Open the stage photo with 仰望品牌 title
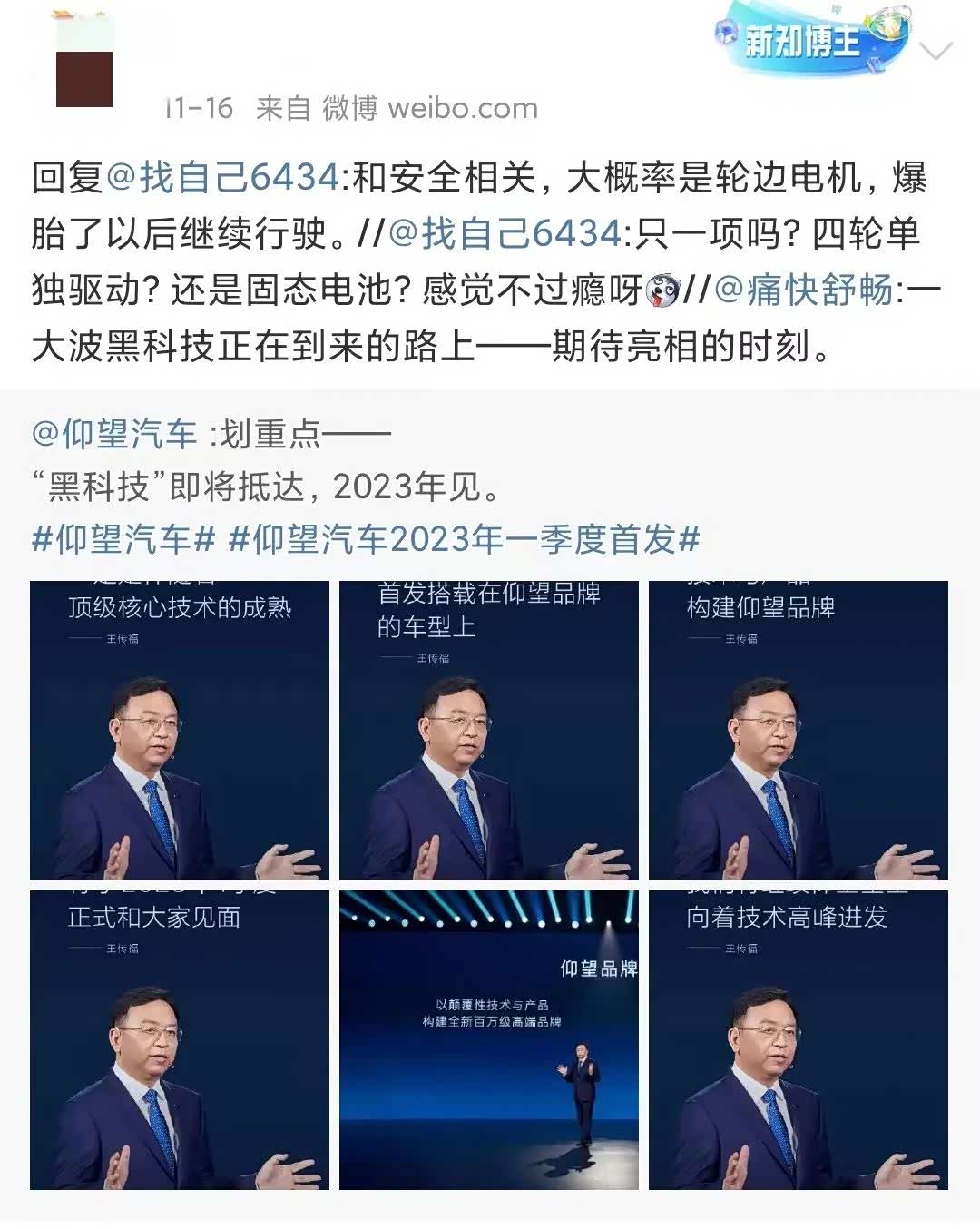 coord(489,1040)
